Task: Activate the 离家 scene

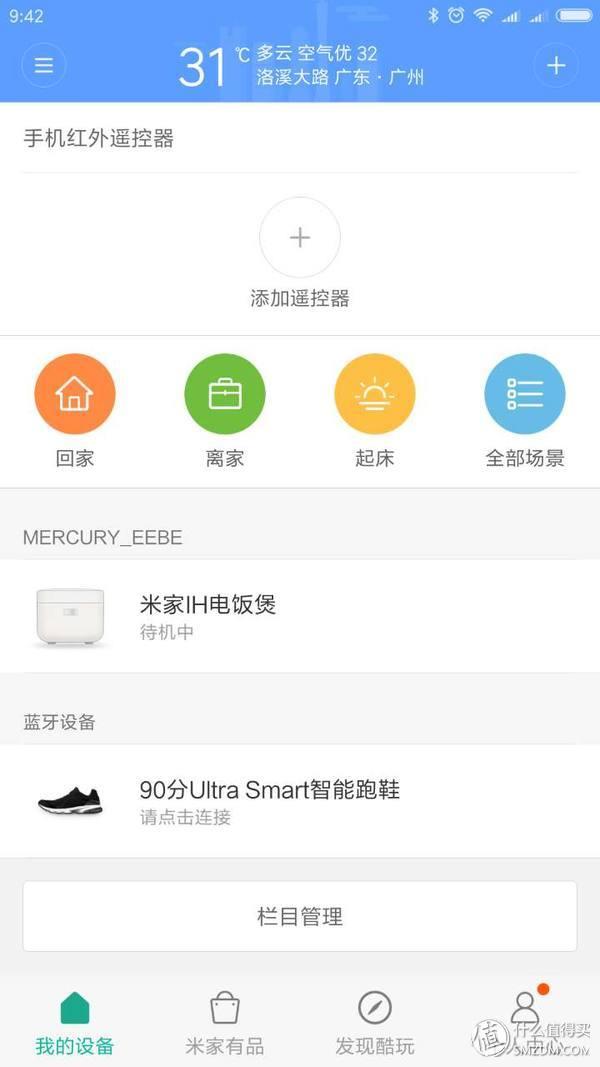Action: [x=225, y=394]
